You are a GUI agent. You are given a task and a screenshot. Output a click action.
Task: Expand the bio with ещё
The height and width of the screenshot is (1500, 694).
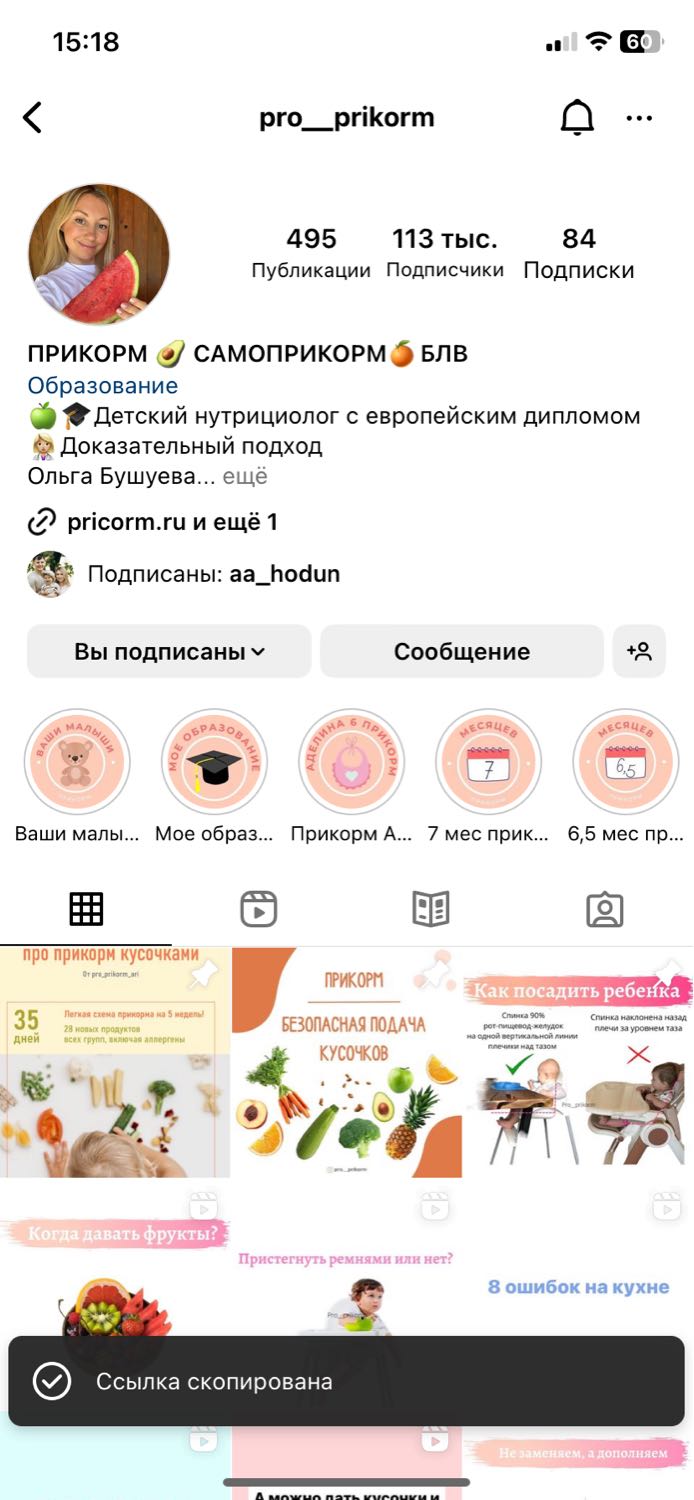click(245, 476)
